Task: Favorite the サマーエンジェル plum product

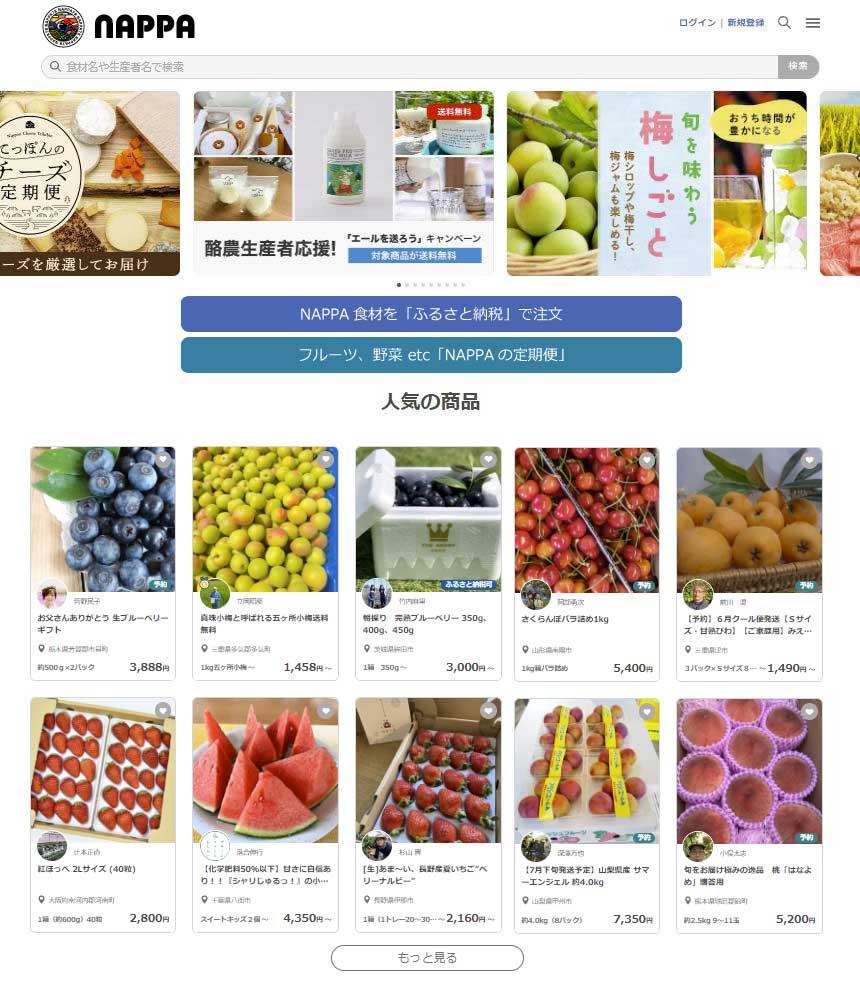Action: click(646, 711)
